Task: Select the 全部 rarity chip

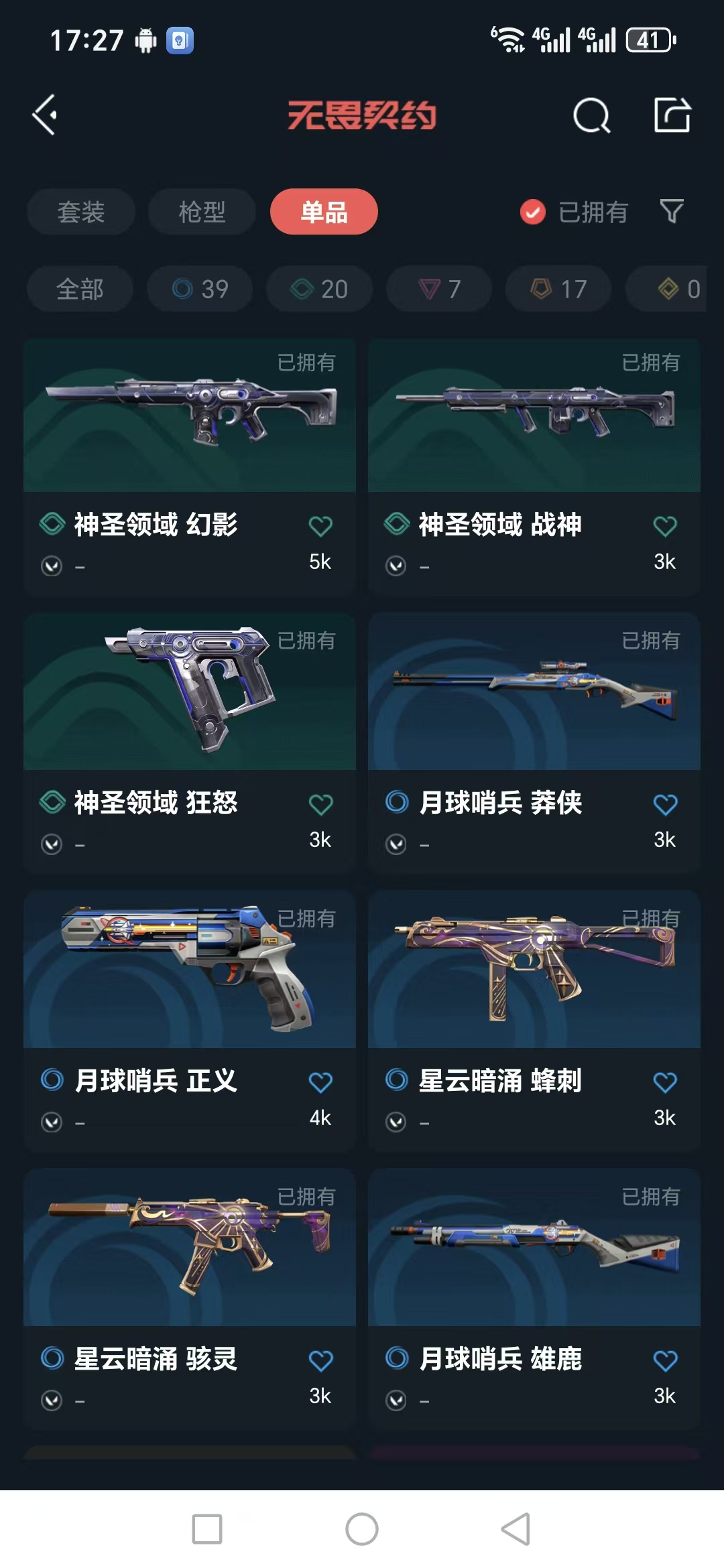Action: pos(80,289)
